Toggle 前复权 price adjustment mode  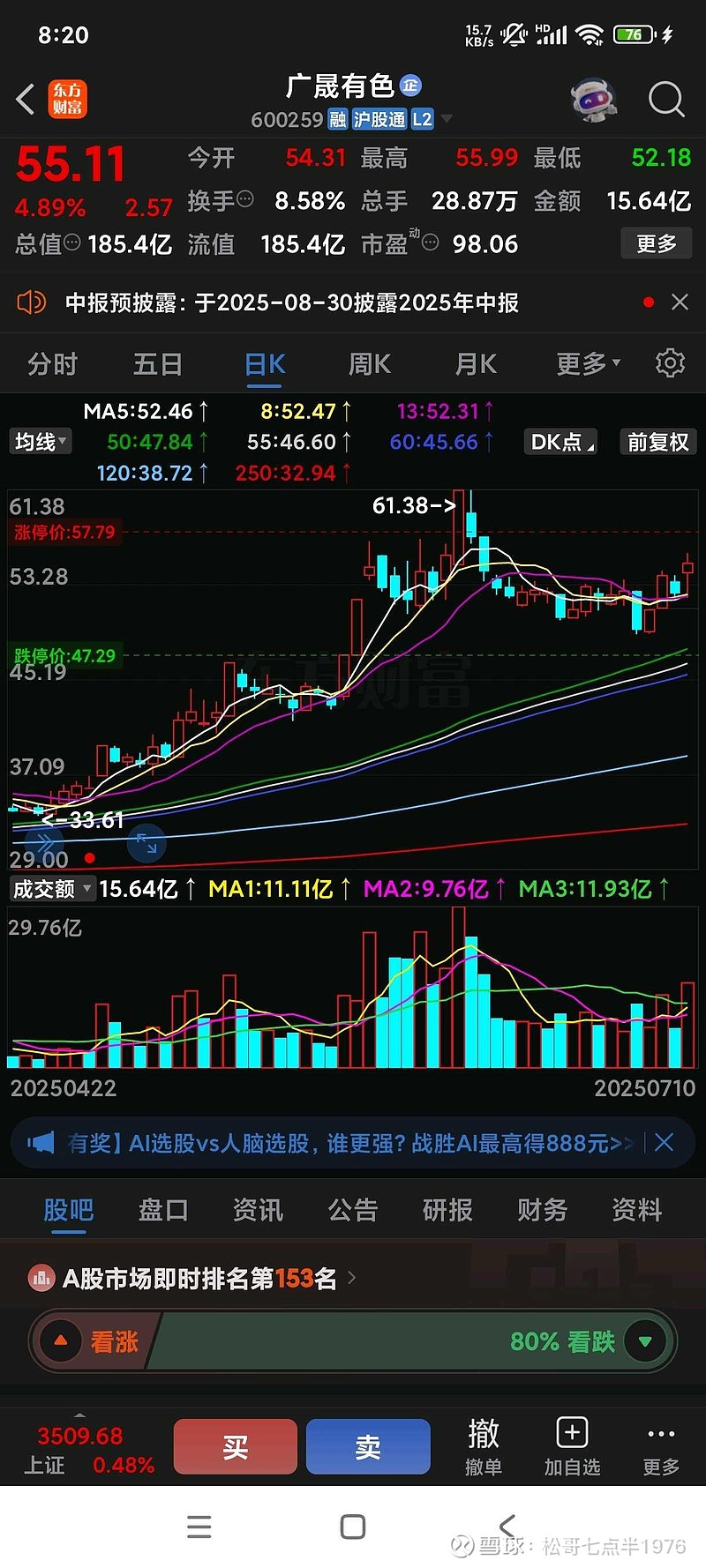point(657,442)
